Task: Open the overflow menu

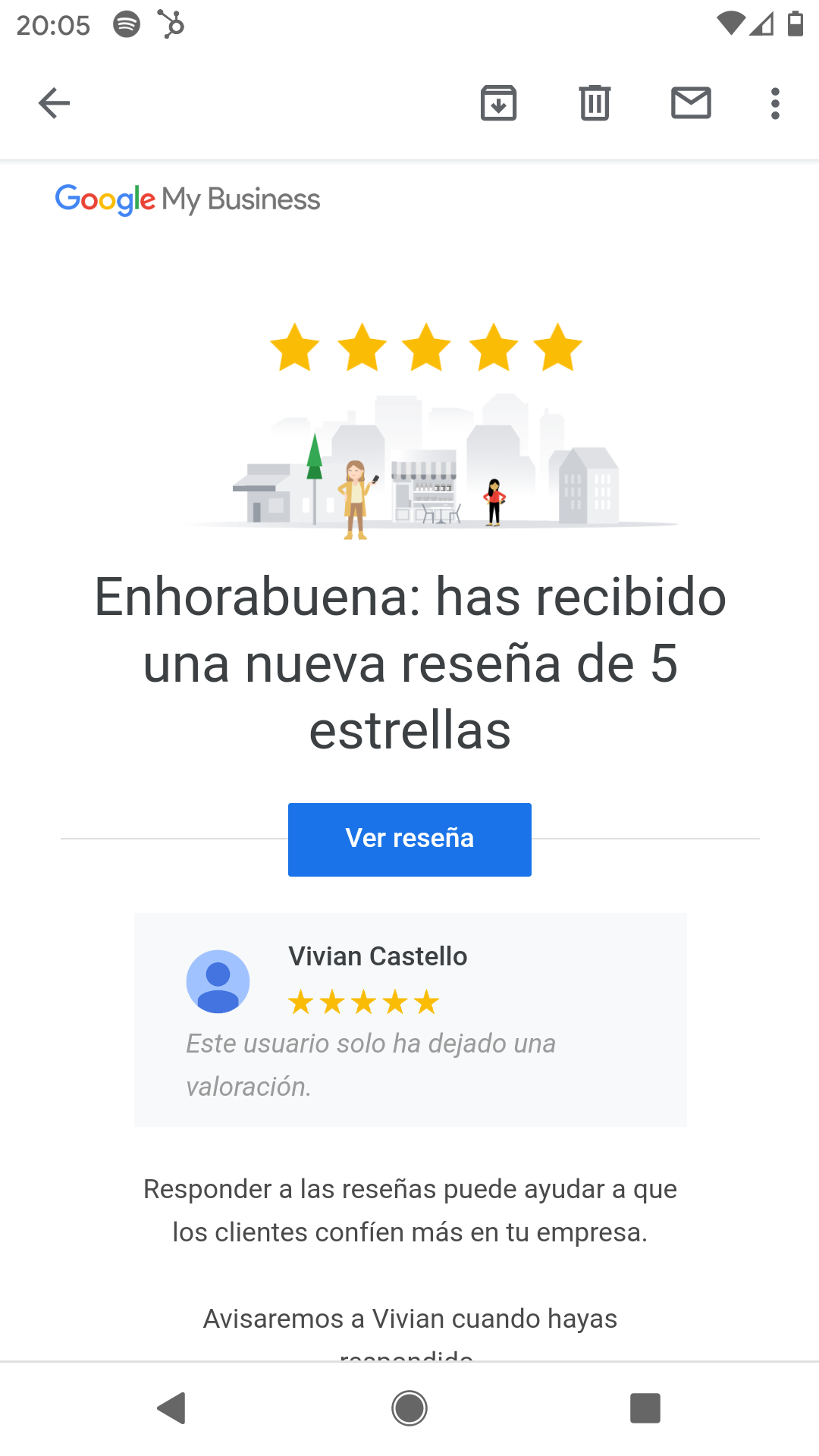Action: coord(775,103)
